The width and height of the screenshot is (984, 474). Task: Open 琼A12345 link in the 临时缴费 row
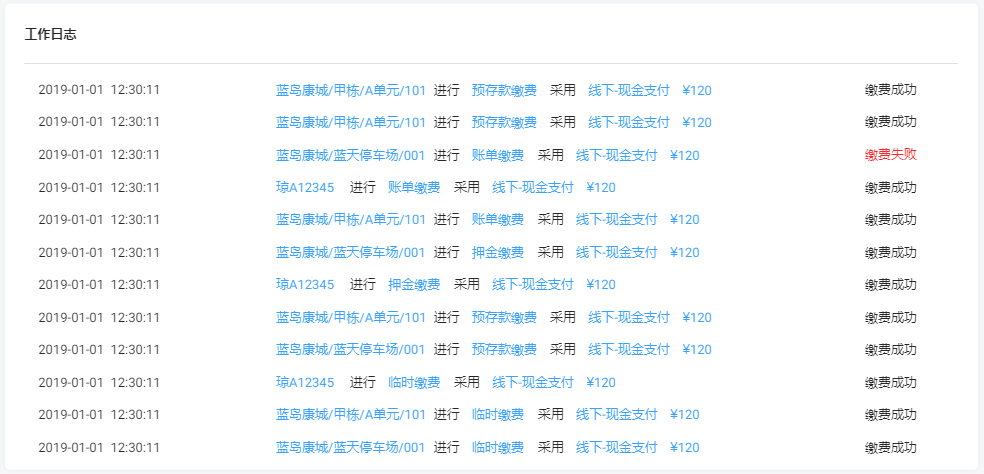pos(305,382)
